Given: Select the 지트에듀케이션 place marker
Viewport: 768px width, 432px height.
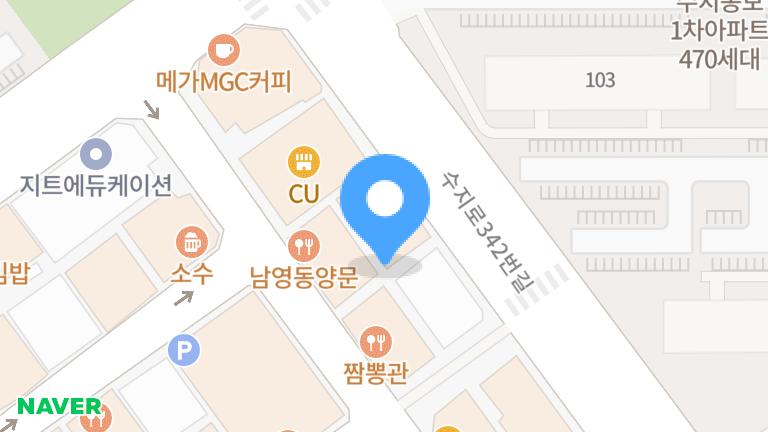Looking at the screenshot, I should point(96,154).
